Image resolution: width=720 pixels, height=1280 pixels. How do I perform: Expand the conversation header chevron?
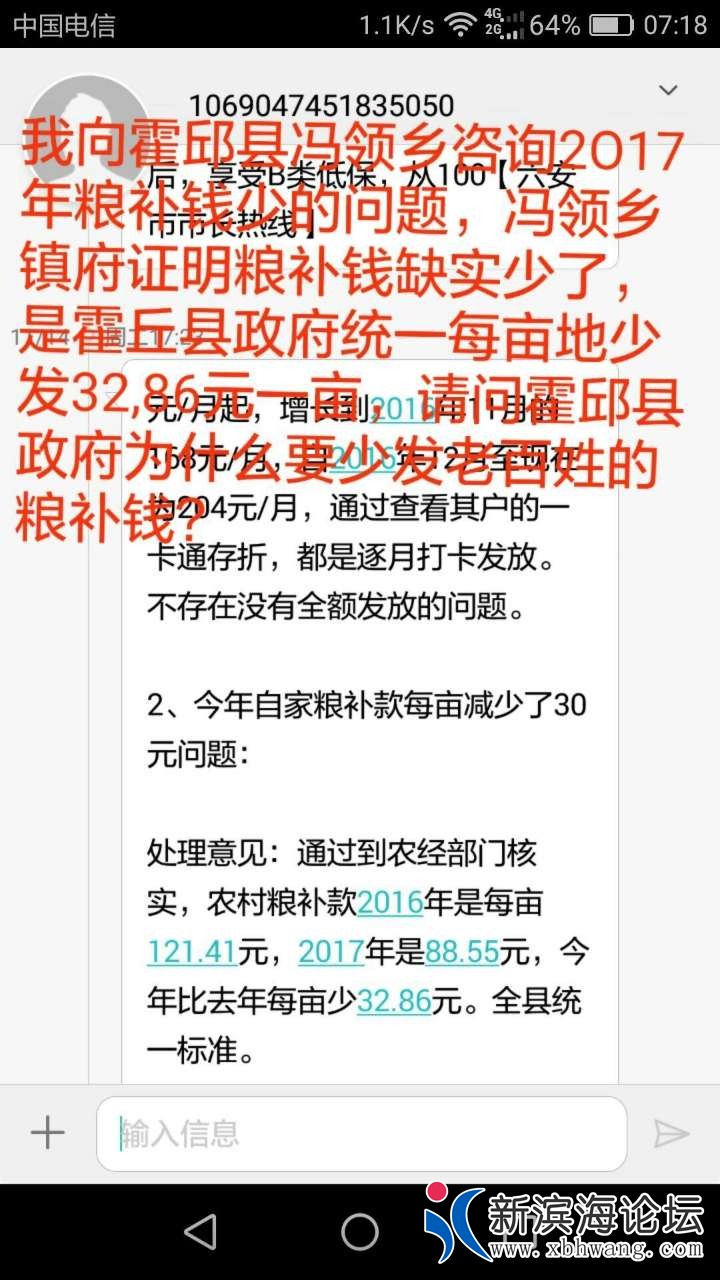(x=668, y=90)
